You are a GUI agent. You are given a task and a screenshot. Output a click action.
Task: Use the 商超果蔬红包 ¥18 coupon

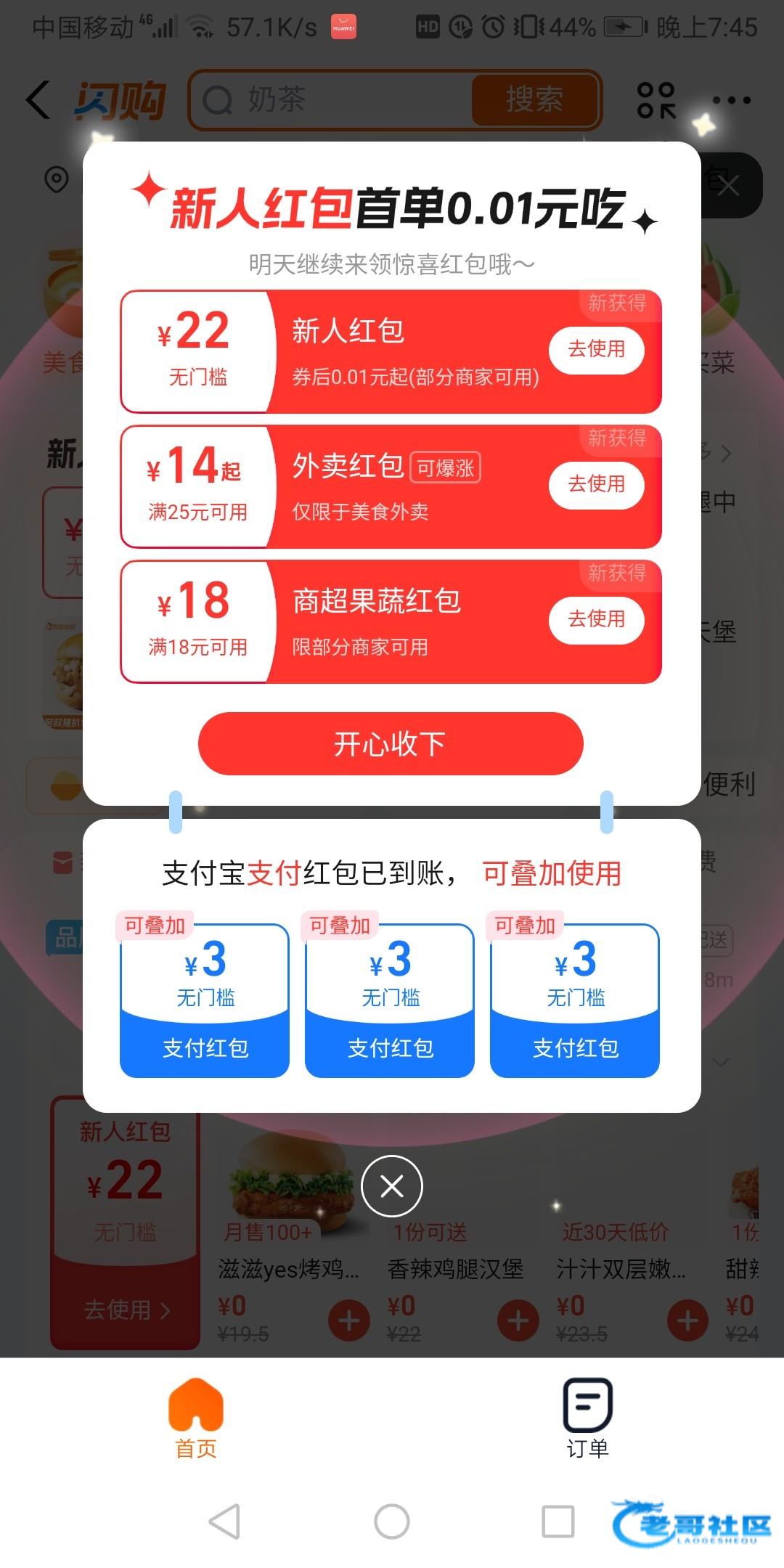point(596,619)
